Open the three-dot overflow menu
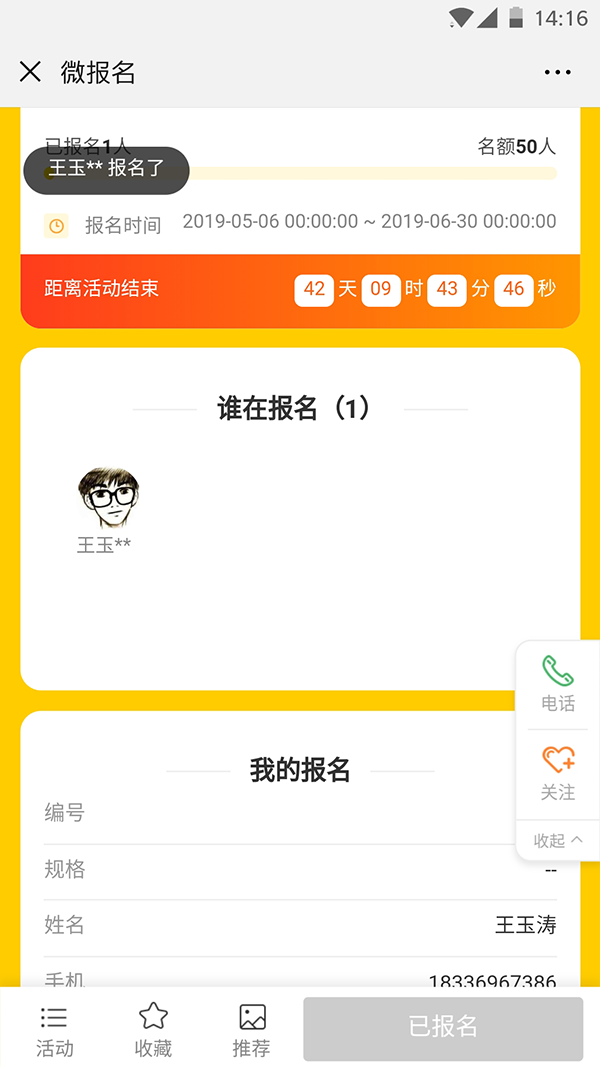The height and width of the screenshot is (1067, 600). click(557, 72)
